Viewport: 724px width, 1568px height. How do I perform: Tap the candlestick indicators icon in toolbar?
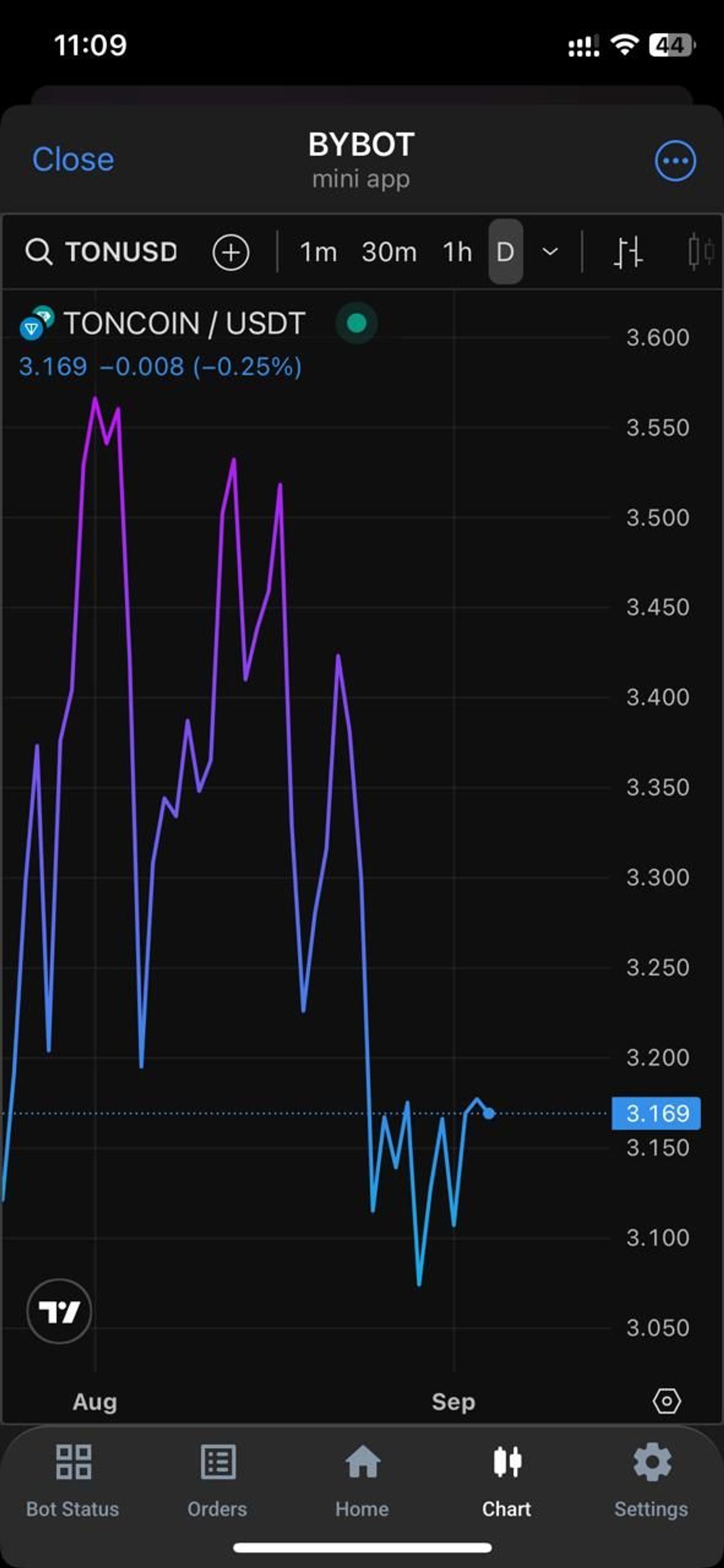pyautogui.click(x=700, y=252)
